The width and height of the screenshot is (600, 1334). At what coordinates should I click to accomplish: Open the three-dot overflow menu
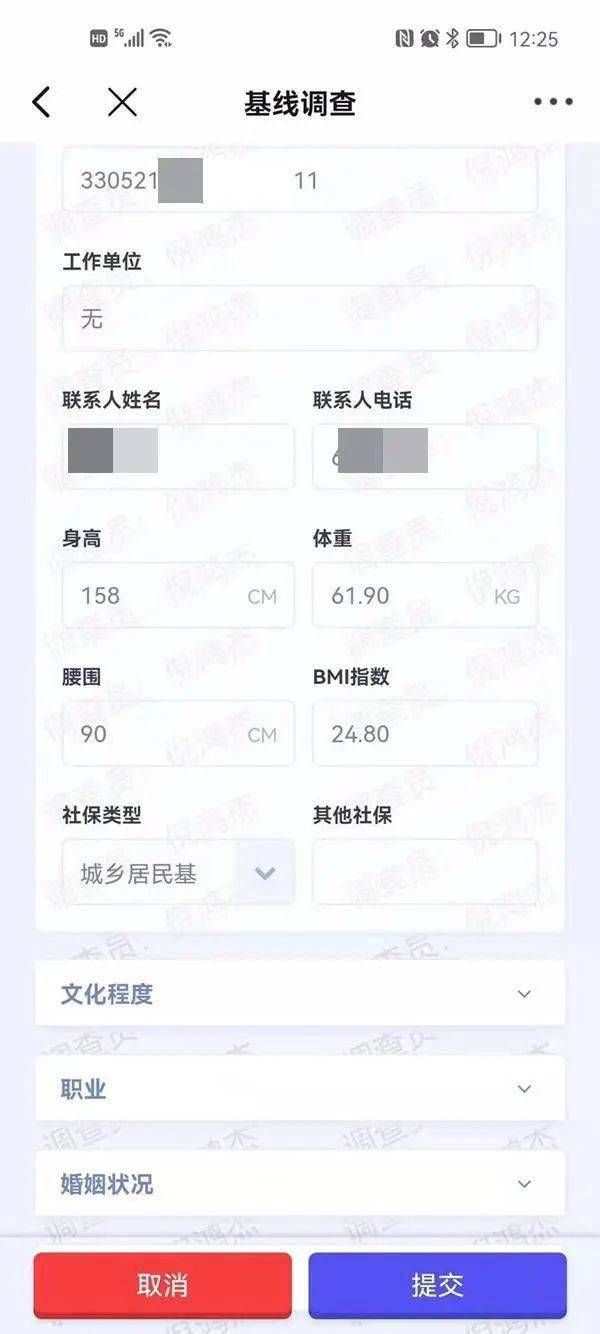(553, 102)
